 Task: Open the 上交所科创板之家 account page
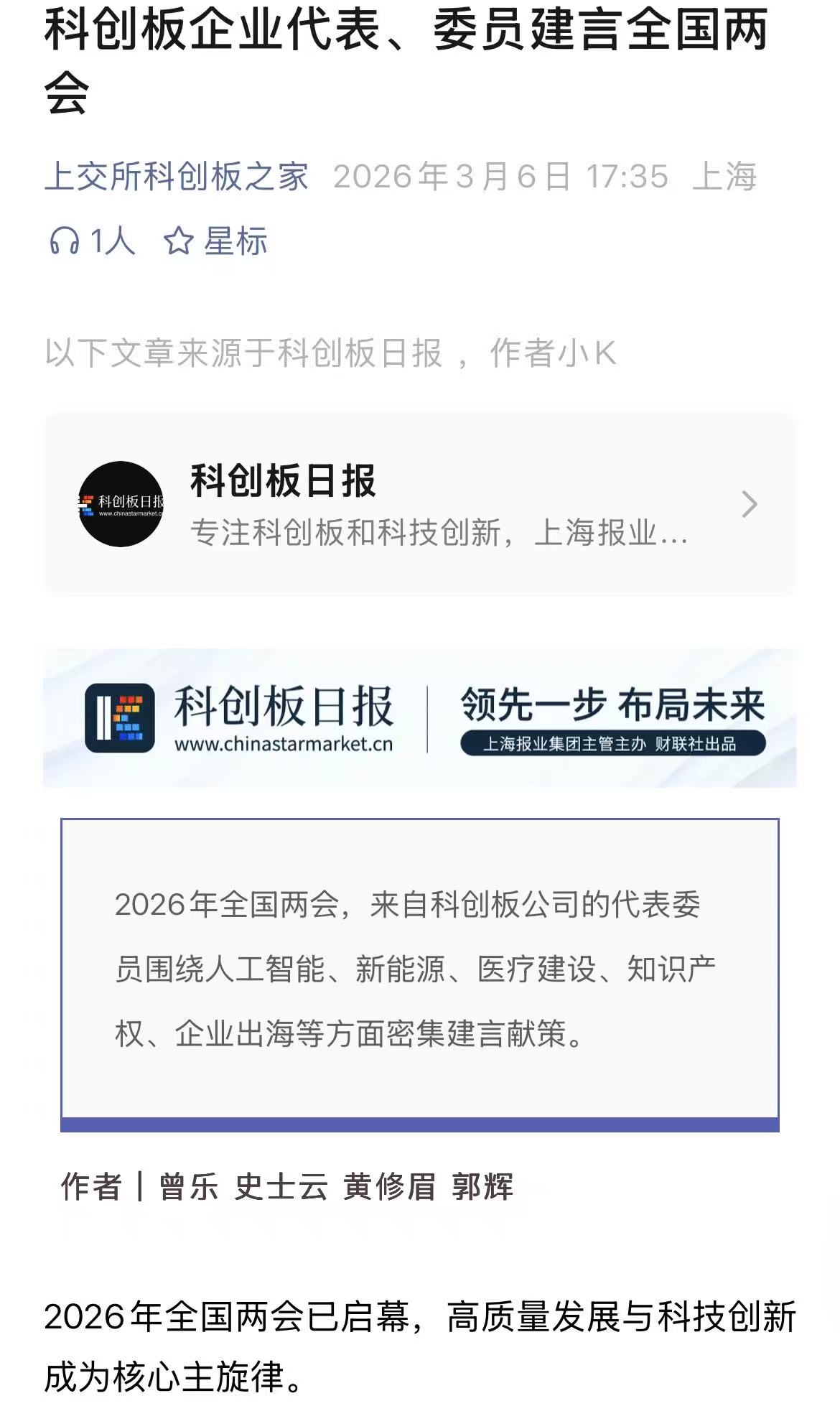(176, 177)
